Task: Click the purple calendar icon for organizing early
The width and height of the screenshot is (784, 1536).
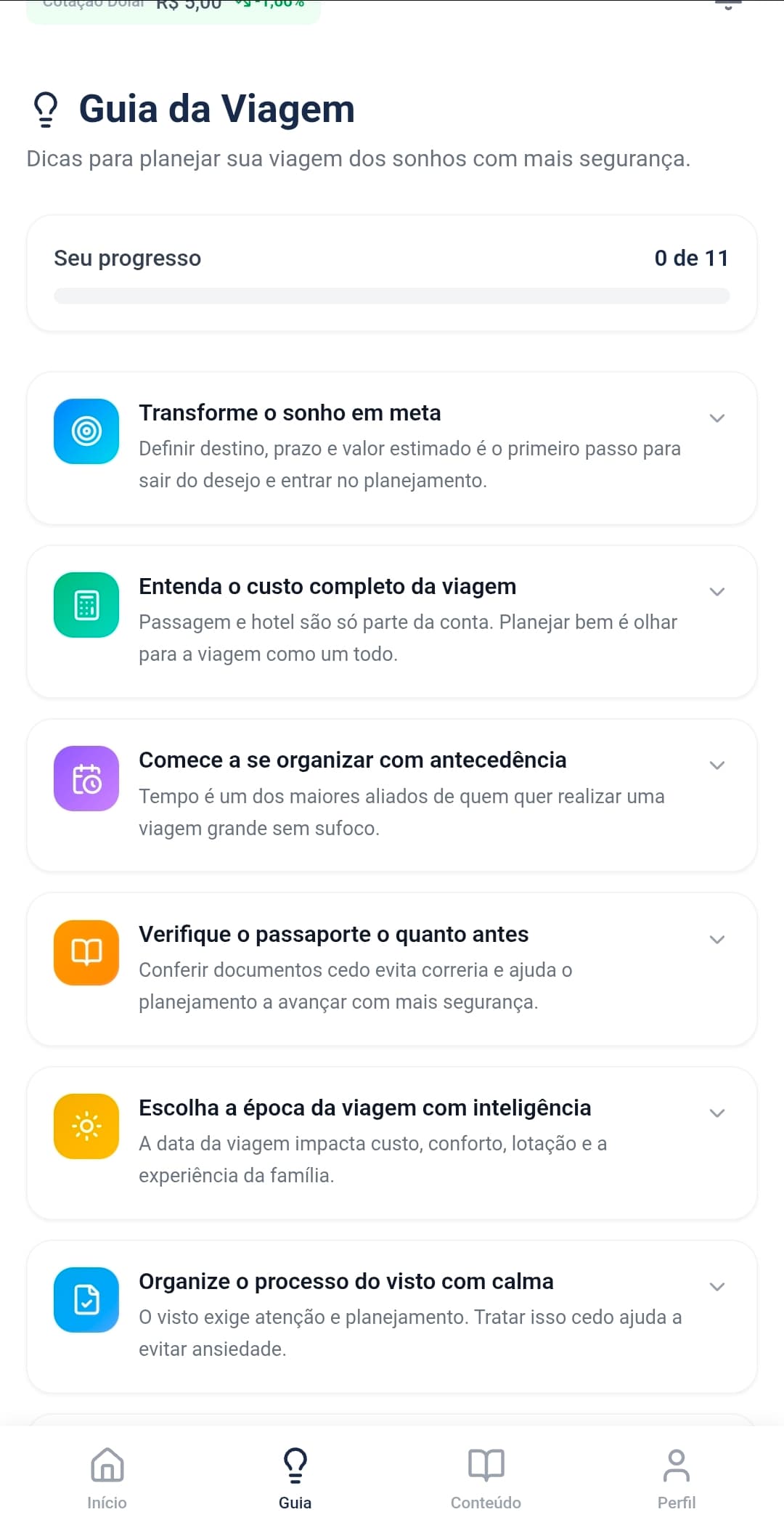Action: [86, 779]
